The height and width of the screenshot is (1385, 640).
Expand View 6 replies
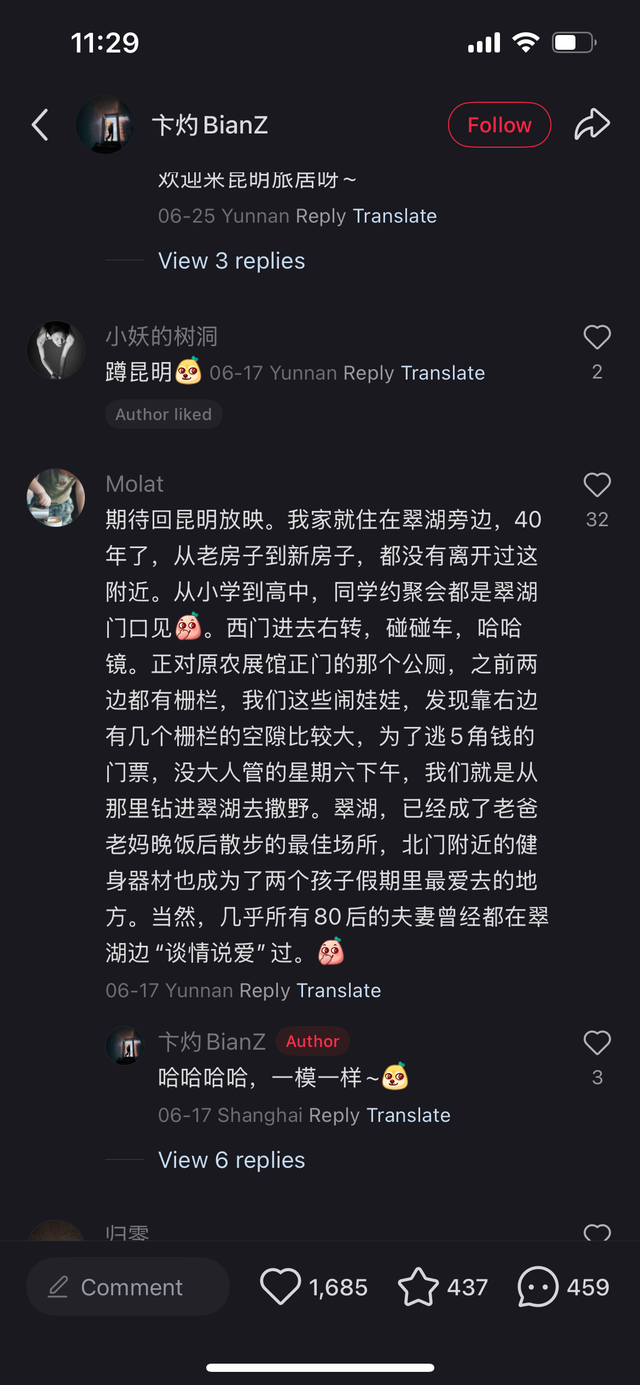[x=231, y=1160]
